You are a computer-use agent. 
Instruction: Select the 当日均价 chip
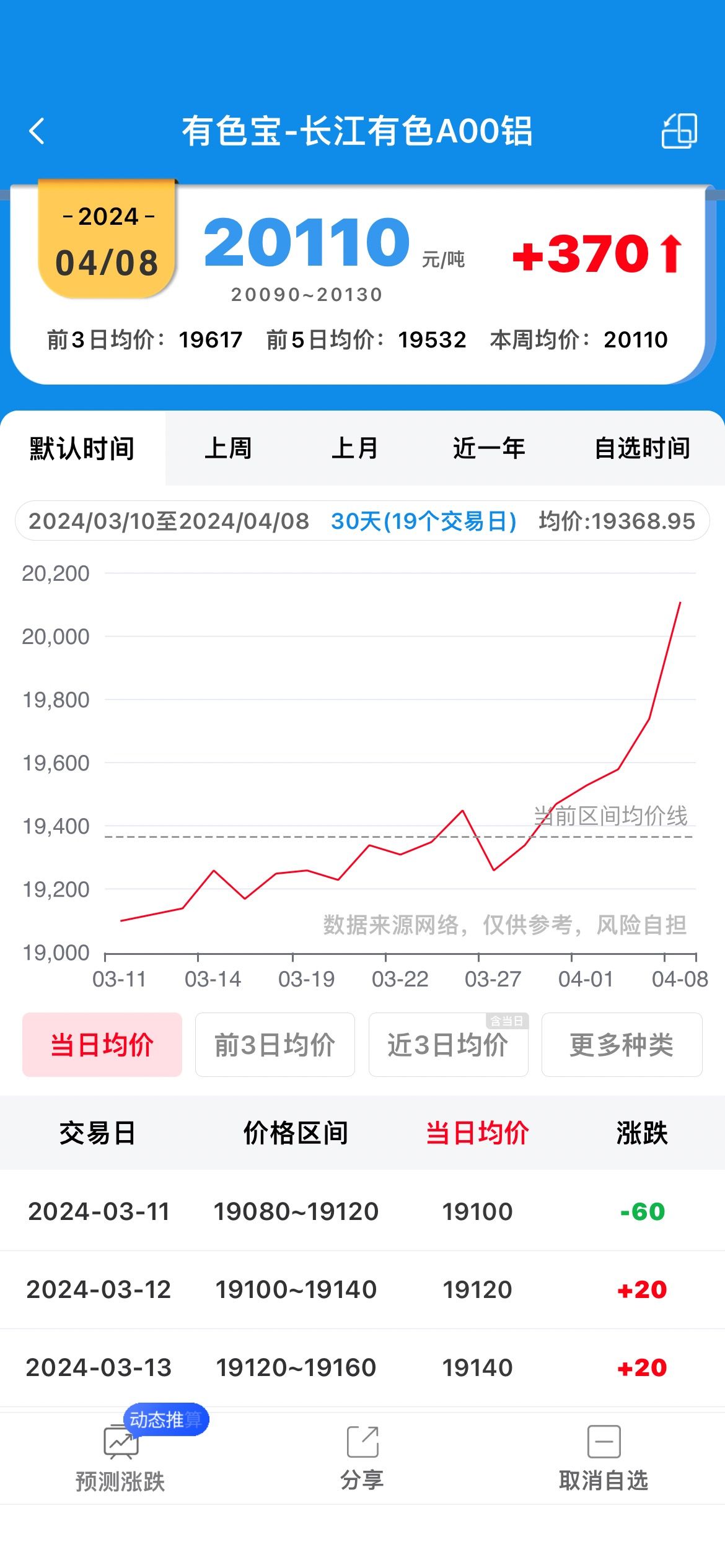click(x=102, y=1045)
